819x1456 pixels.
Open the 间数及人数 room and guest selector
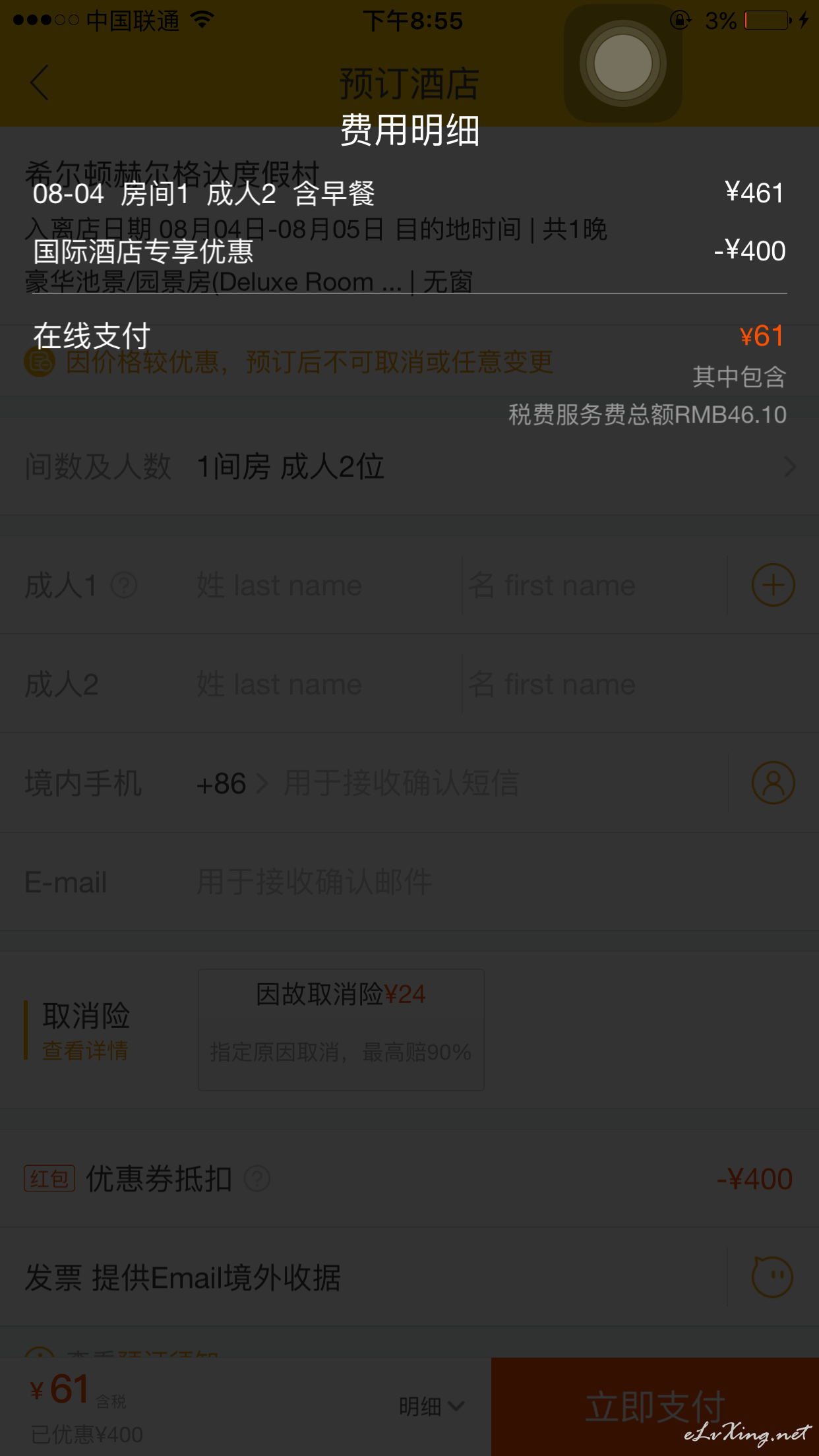coord(409,466)
